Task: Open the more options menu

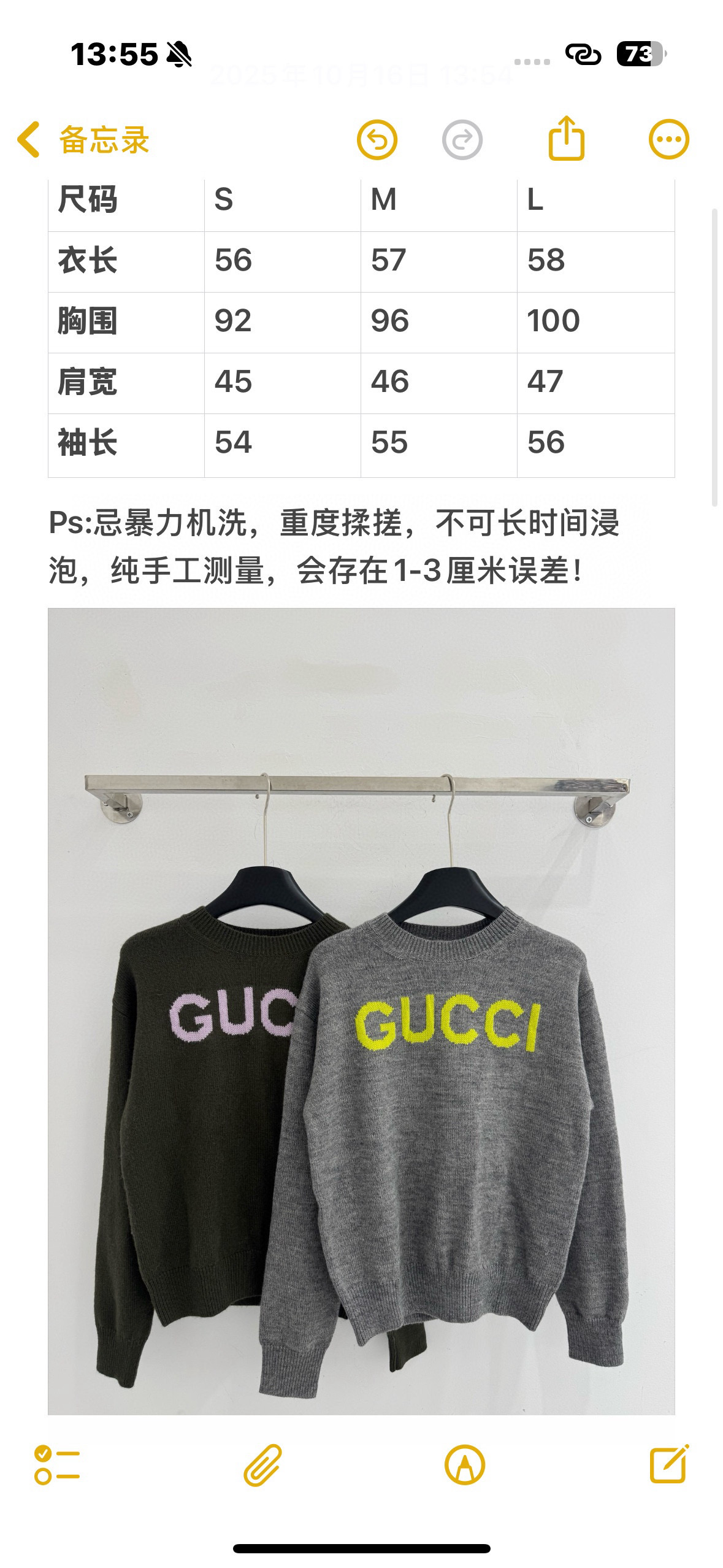Action: [x=668, y=140]
